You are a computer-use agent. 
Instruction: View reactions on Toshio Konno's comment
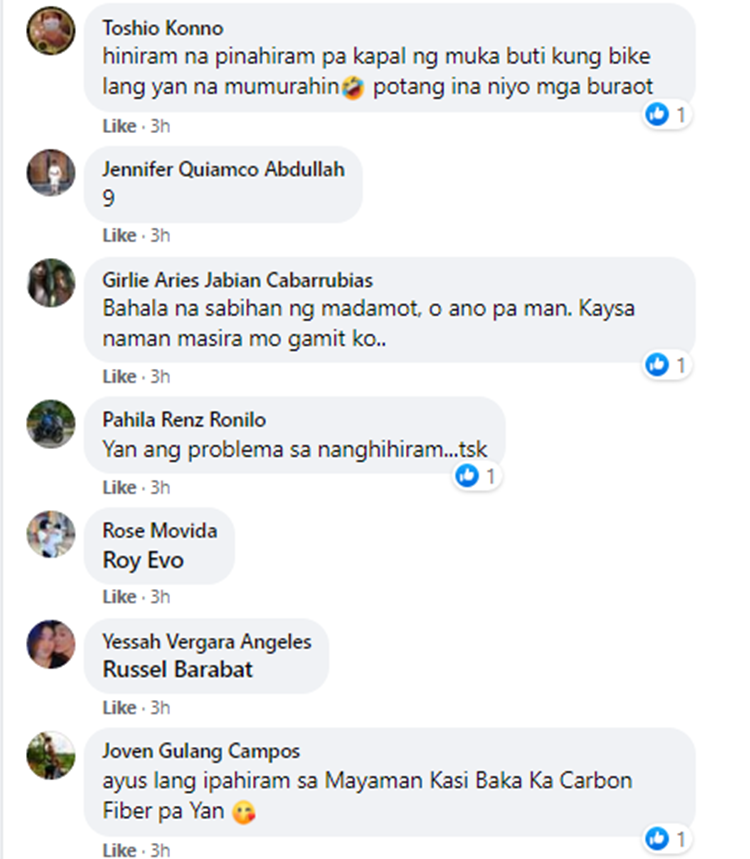coord(667,115)
